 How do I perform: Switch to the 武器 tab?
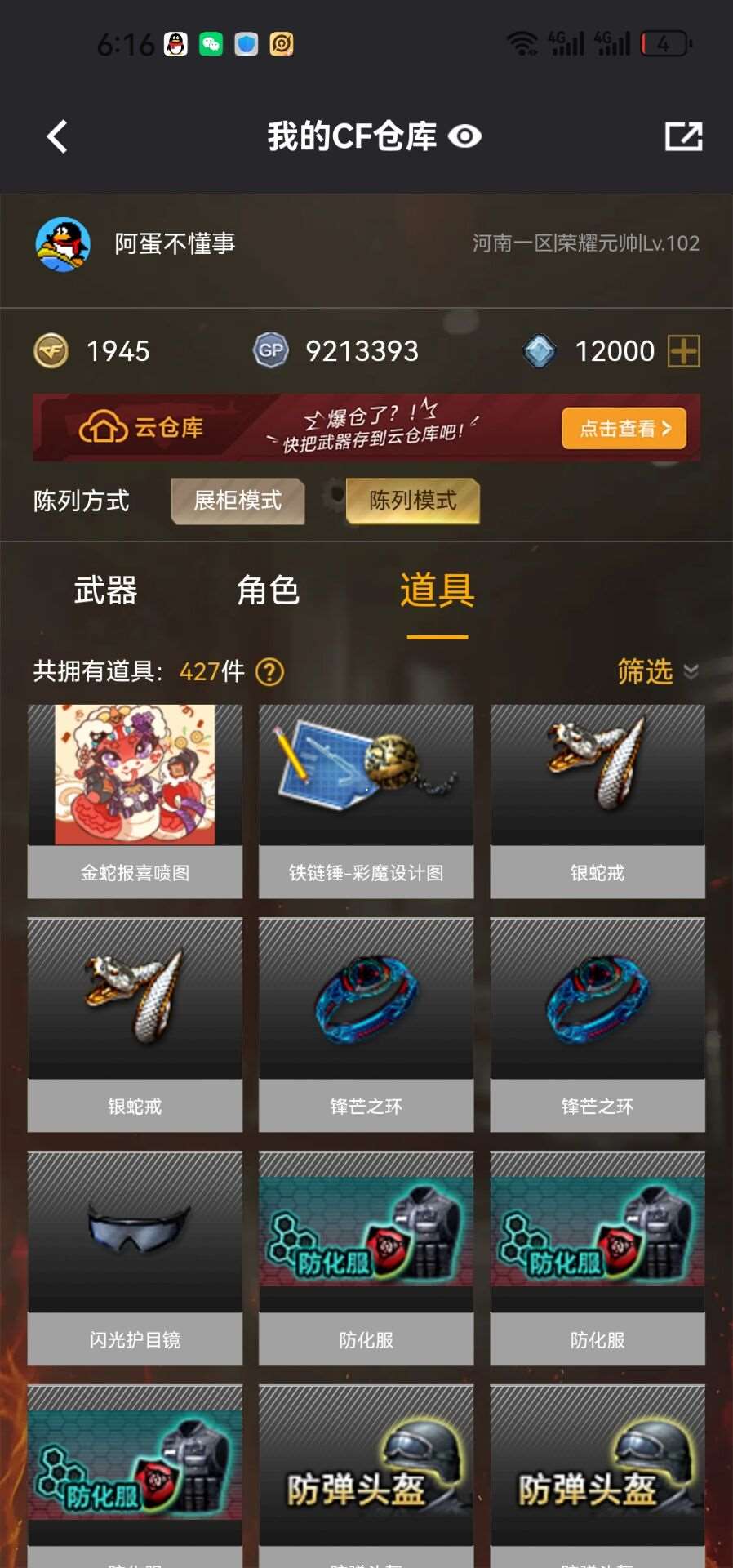coord(106,590)
